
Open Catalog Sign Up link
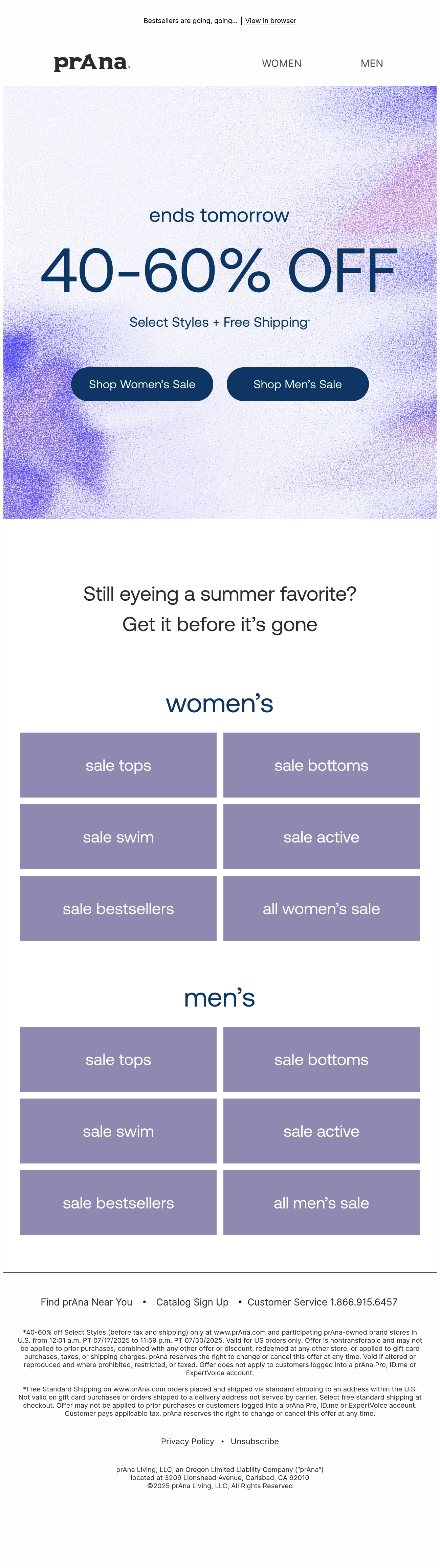192,1302
